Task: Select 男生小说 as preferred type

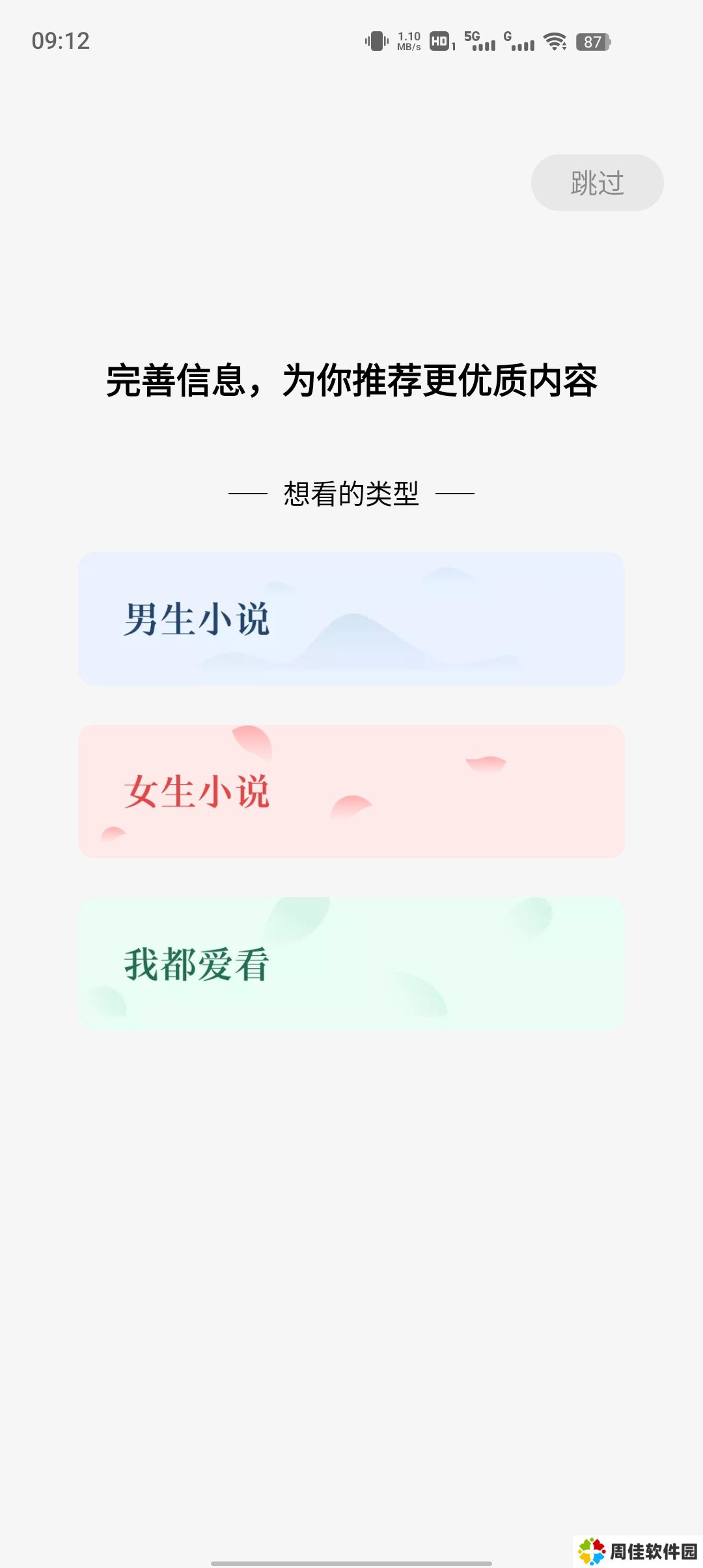Action: [x=351, y=619]
